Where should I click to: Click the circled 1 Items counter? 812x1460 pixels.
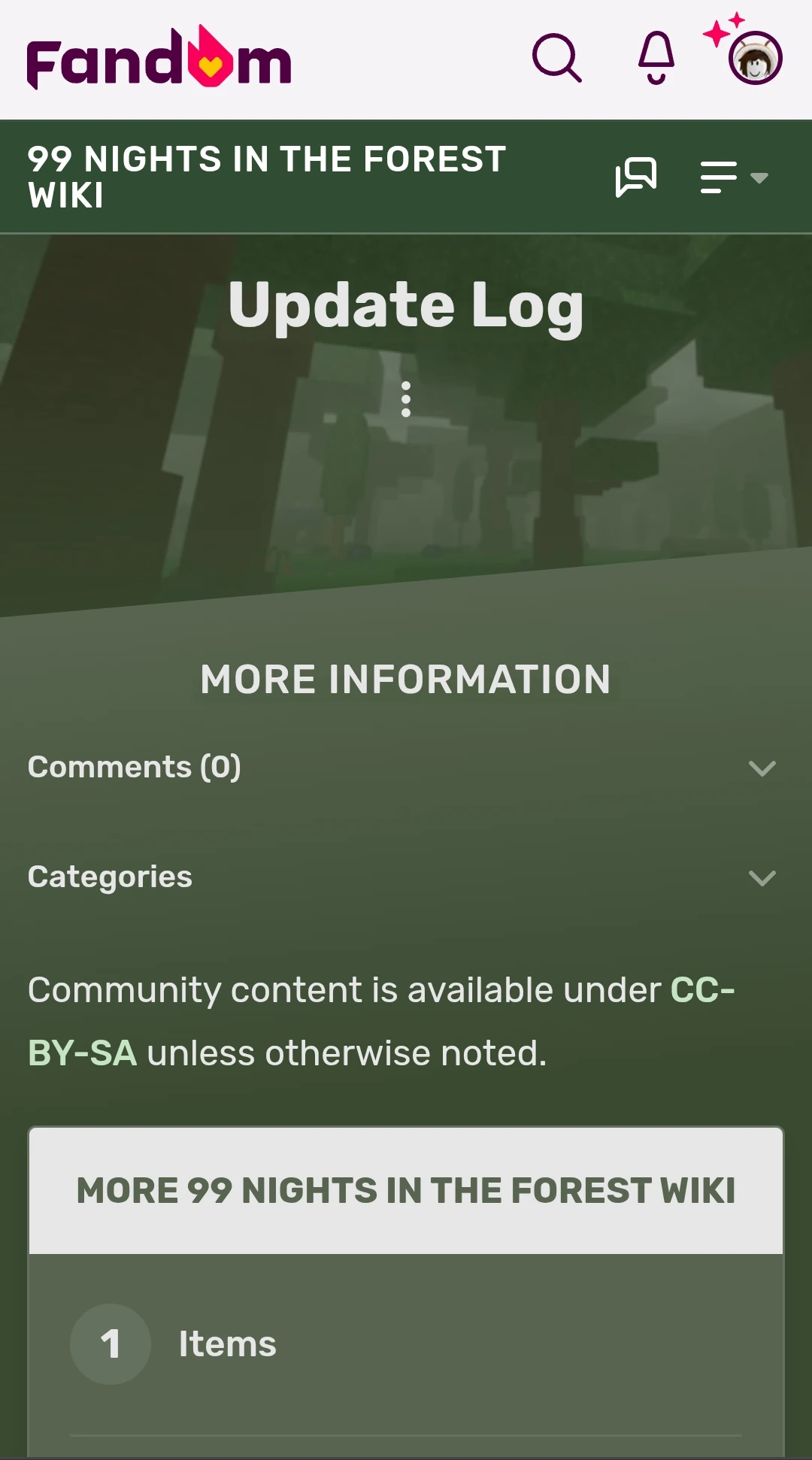111,1344
